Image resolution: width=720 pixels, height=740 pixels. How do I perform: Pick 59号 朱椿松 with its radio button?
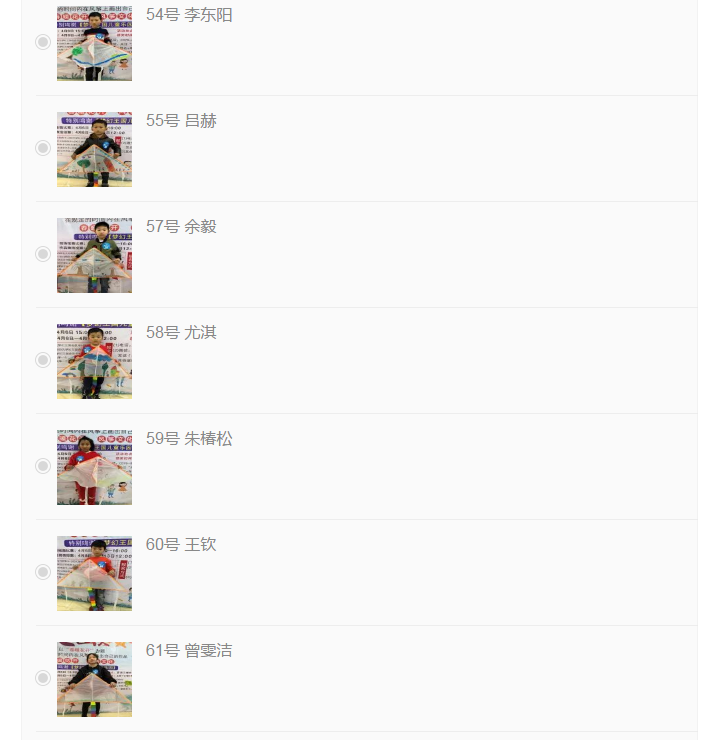pos(43,466)
